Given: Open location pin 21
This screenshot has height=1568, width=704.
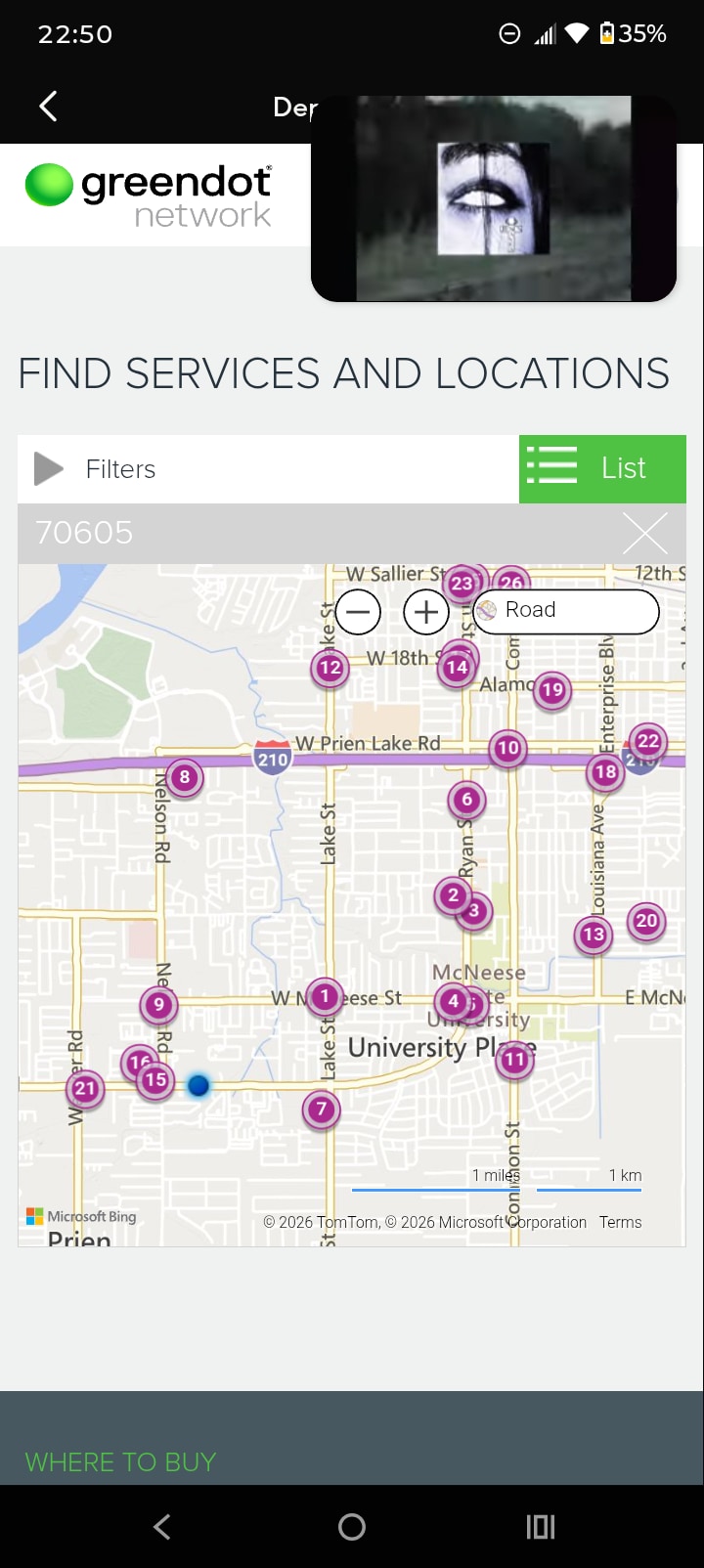Looking at the screenshot, I should [85, 1089].
